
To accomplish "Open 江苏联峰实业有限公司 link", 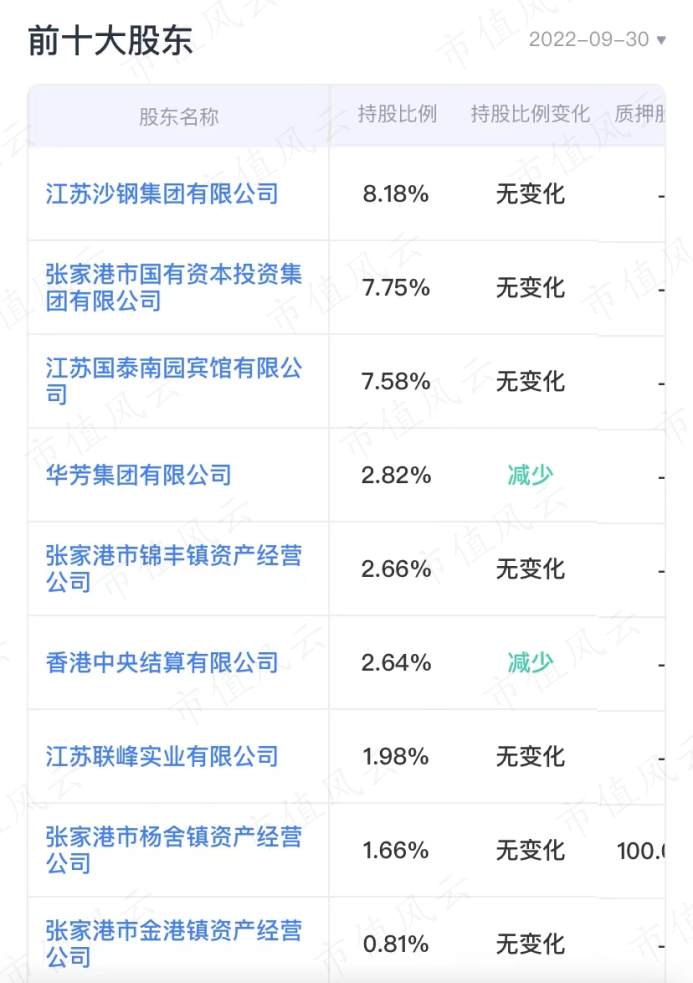I will pos(162,756).
